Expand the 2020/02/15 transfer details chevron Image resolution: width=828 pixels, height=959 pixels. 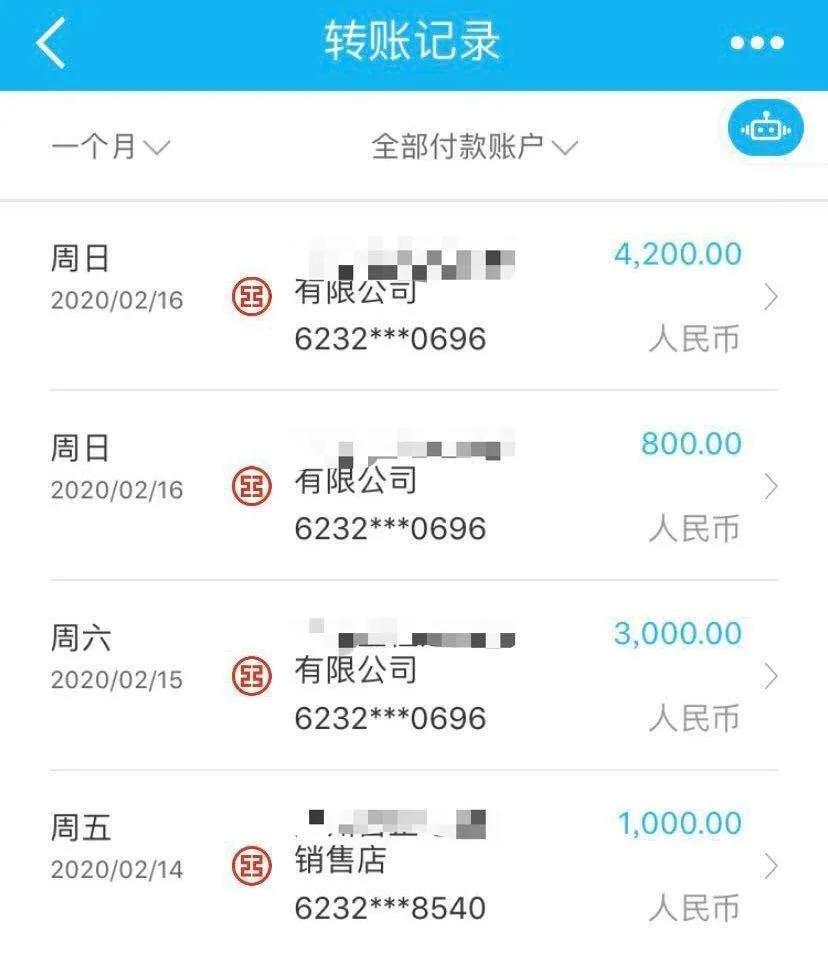[x=770, y=676]
